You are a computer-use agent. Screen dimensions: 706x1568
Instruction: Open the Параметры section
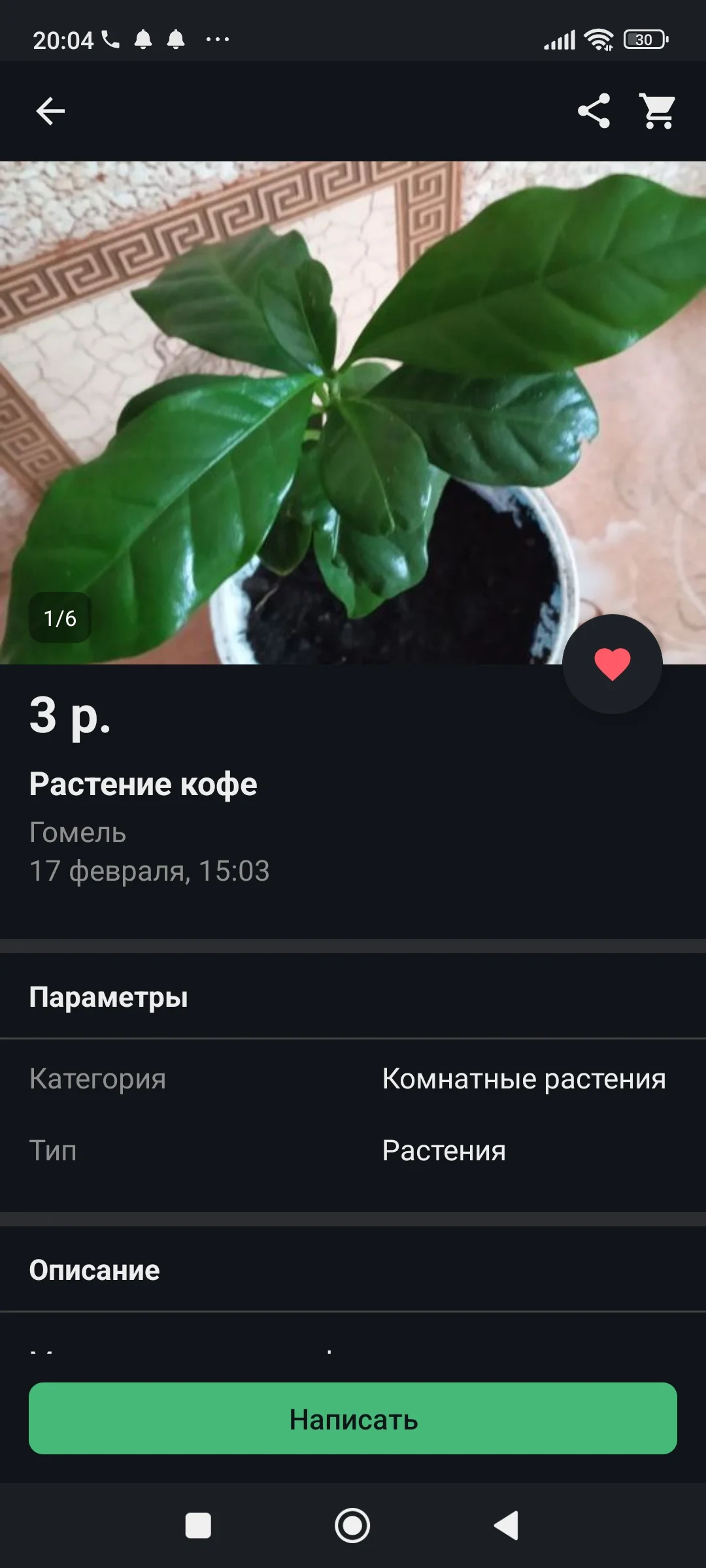(109, 996)
